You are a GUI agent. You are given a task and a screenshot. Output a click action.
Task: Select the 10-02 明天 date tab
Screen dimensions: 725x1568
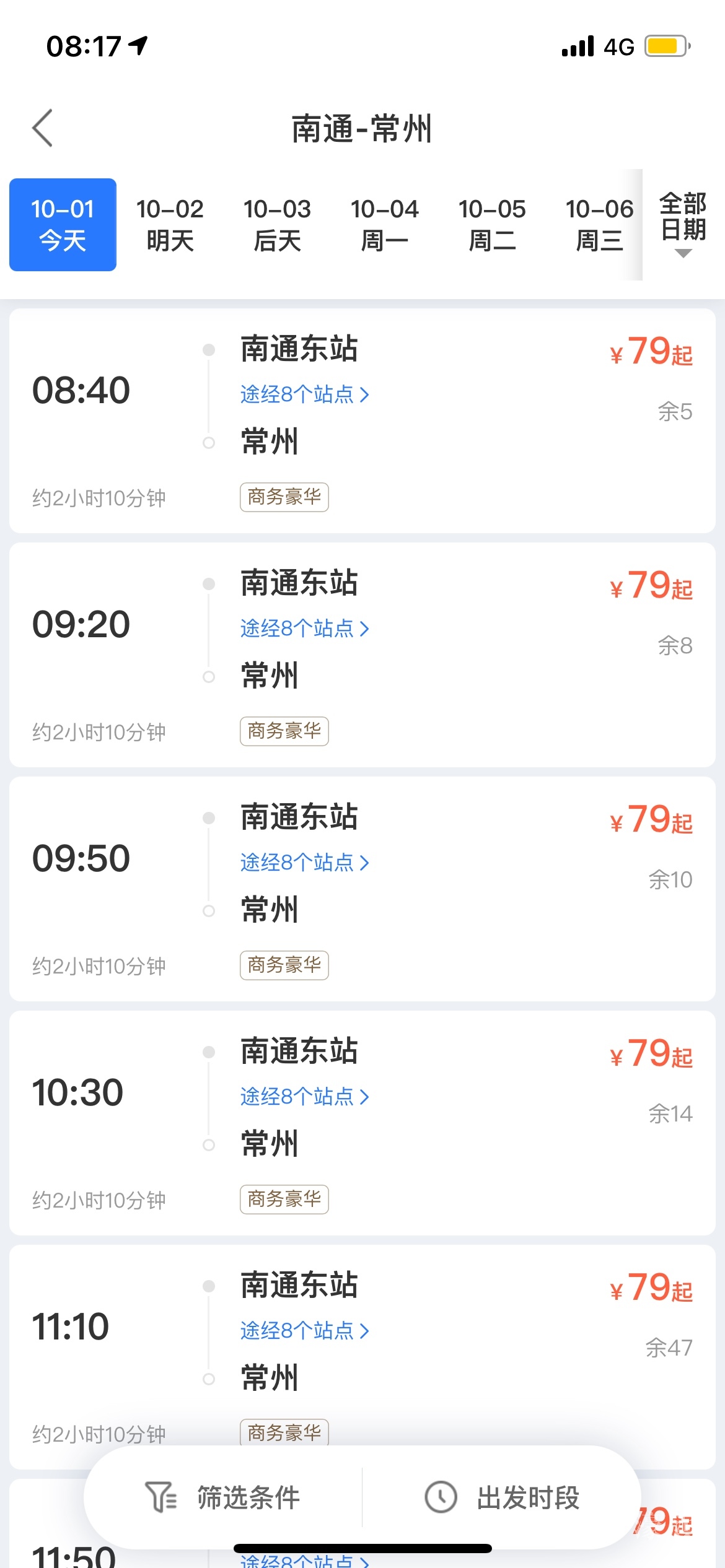pyautogui.click(x=170, y=225)
